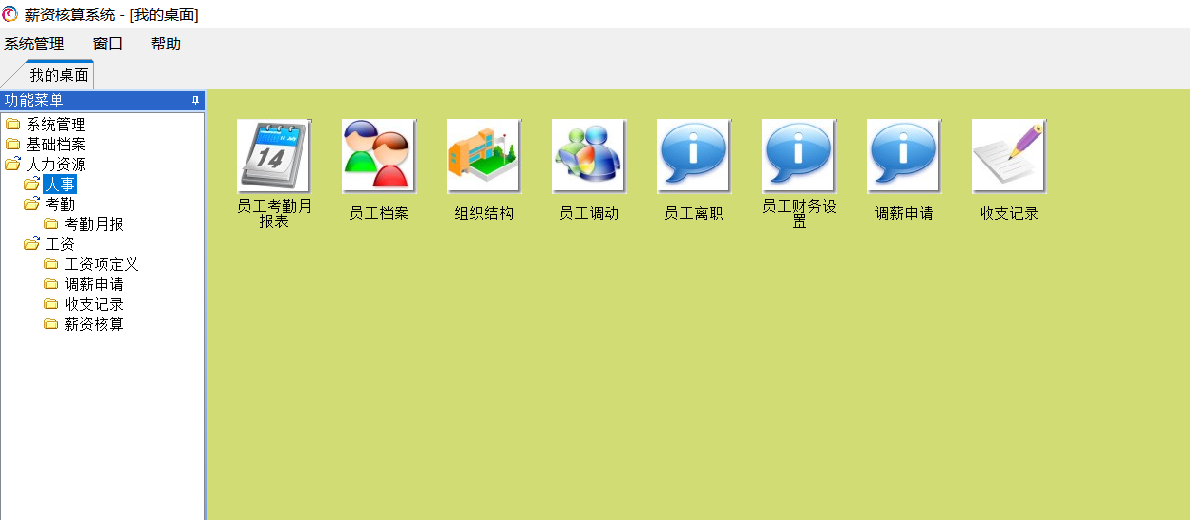The width and height of the screenshot is (1190, 520).
Task: Collapse the 人力资源 tree node
Action: pyautogui.click(x=55, y=165)
